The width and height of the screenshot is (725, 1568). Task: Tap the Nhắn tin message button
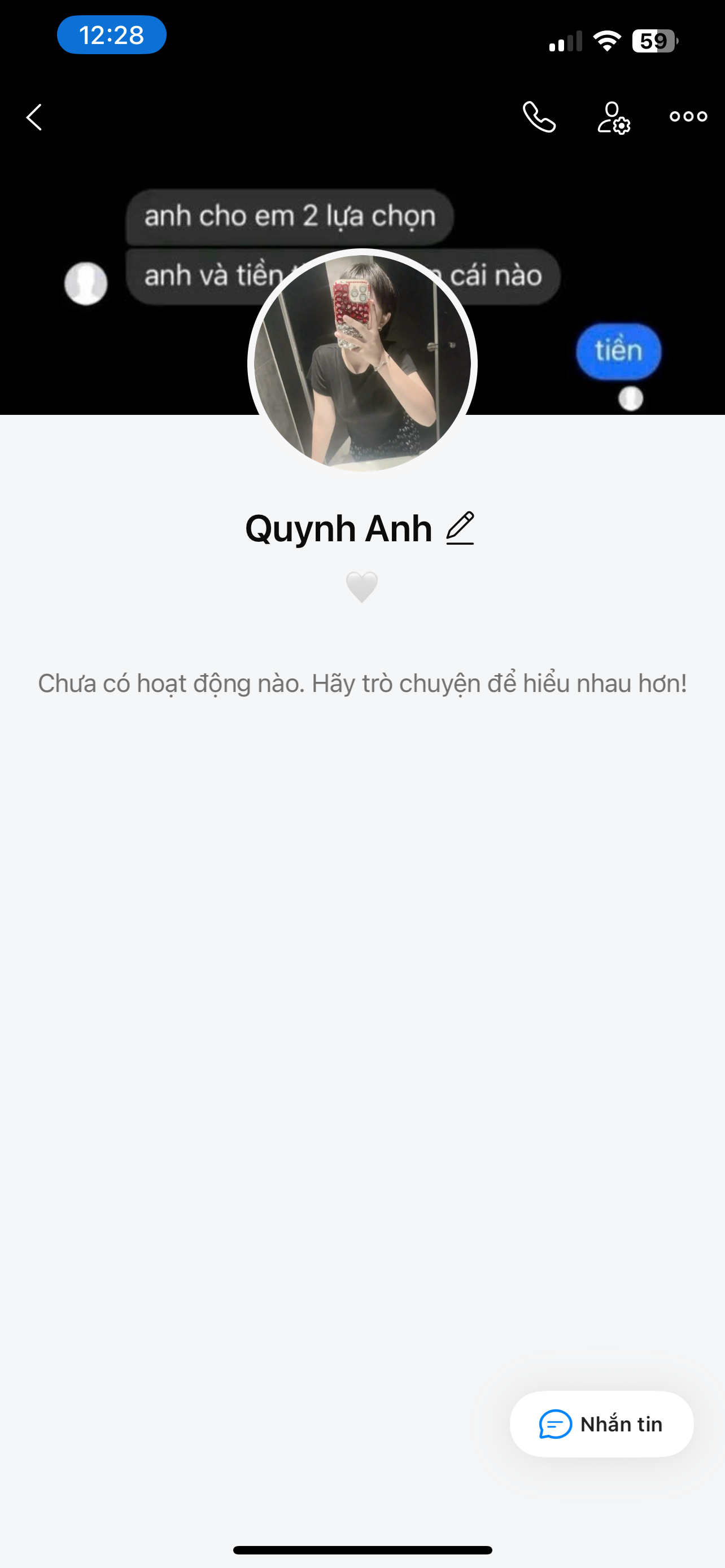point(601,1424)
